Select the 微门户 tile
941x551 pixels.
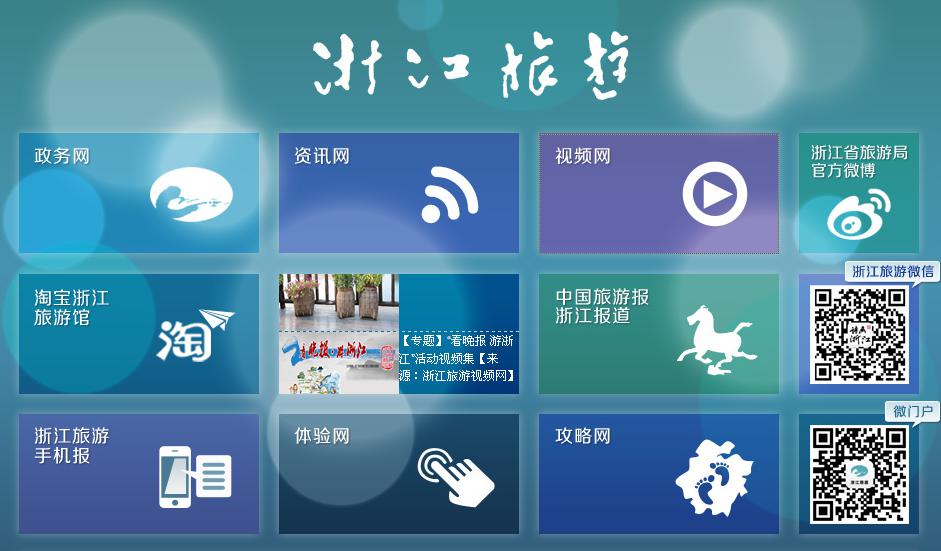click(859, 475)
